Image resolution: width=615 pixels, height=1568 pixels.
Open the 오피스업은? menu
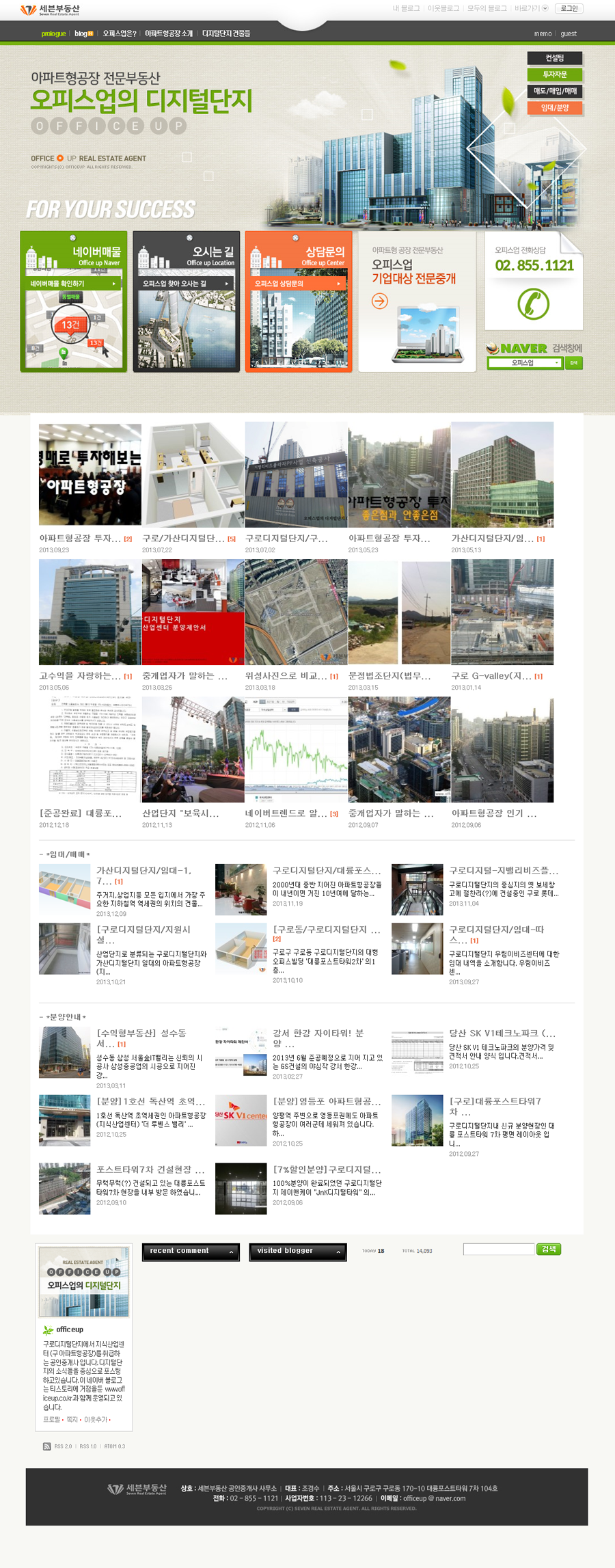coord(120,33)
